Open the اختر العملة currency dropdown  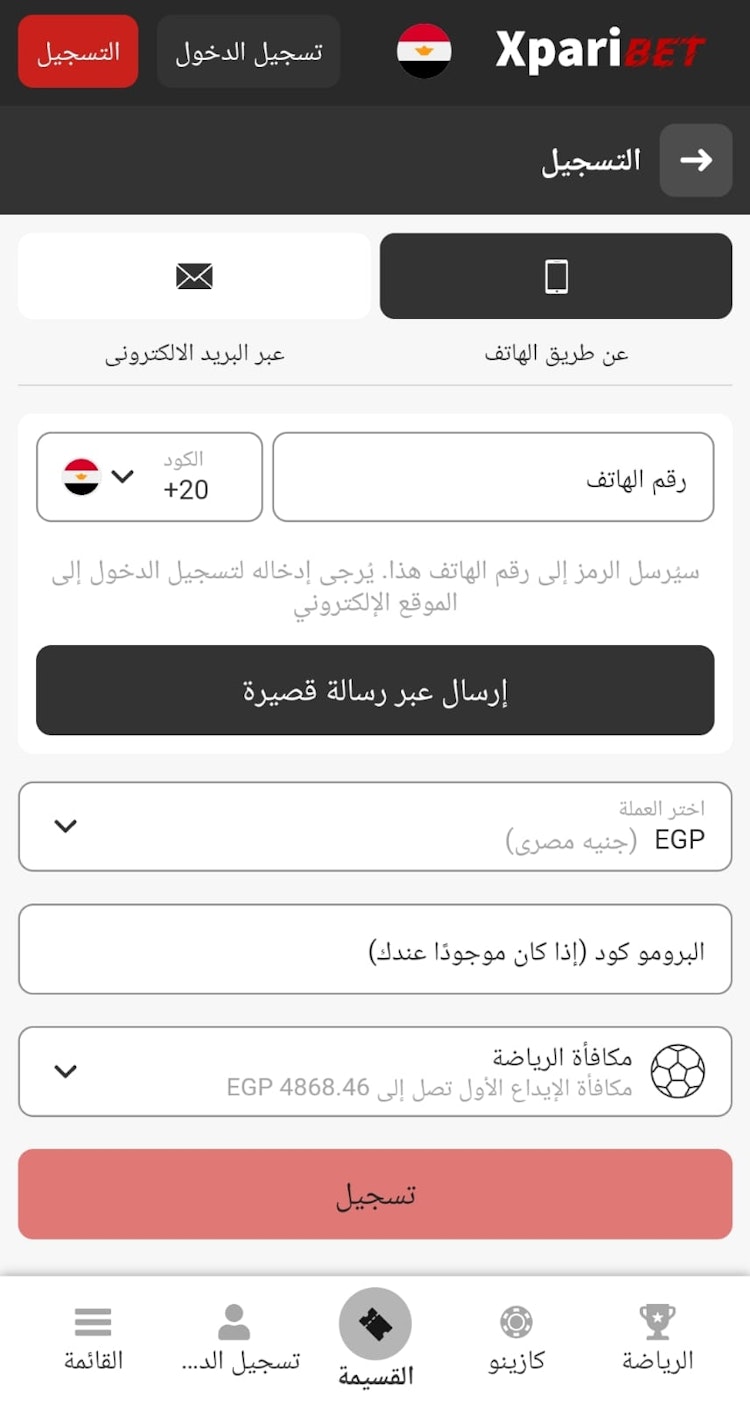click(375, 826)
